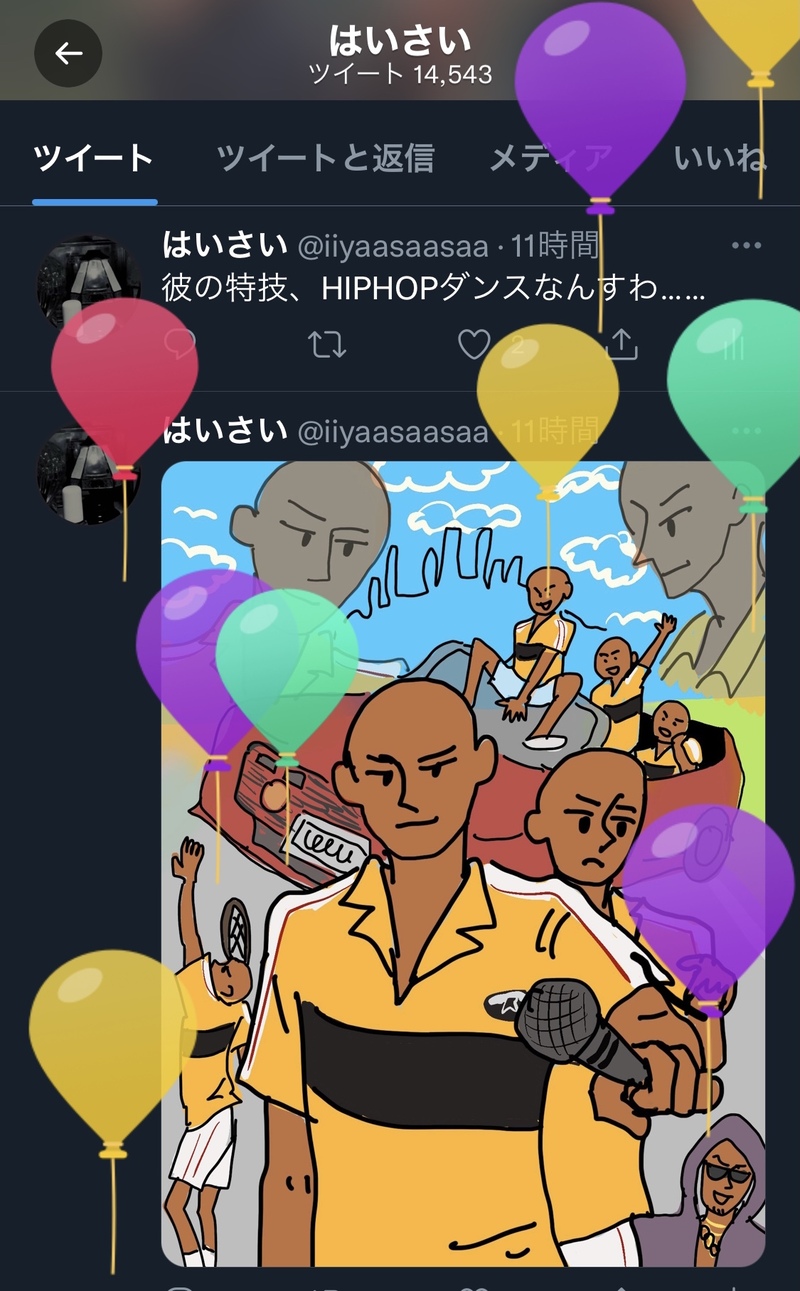
Task: Switch to the いいね tab
Action: click(720, 158)
